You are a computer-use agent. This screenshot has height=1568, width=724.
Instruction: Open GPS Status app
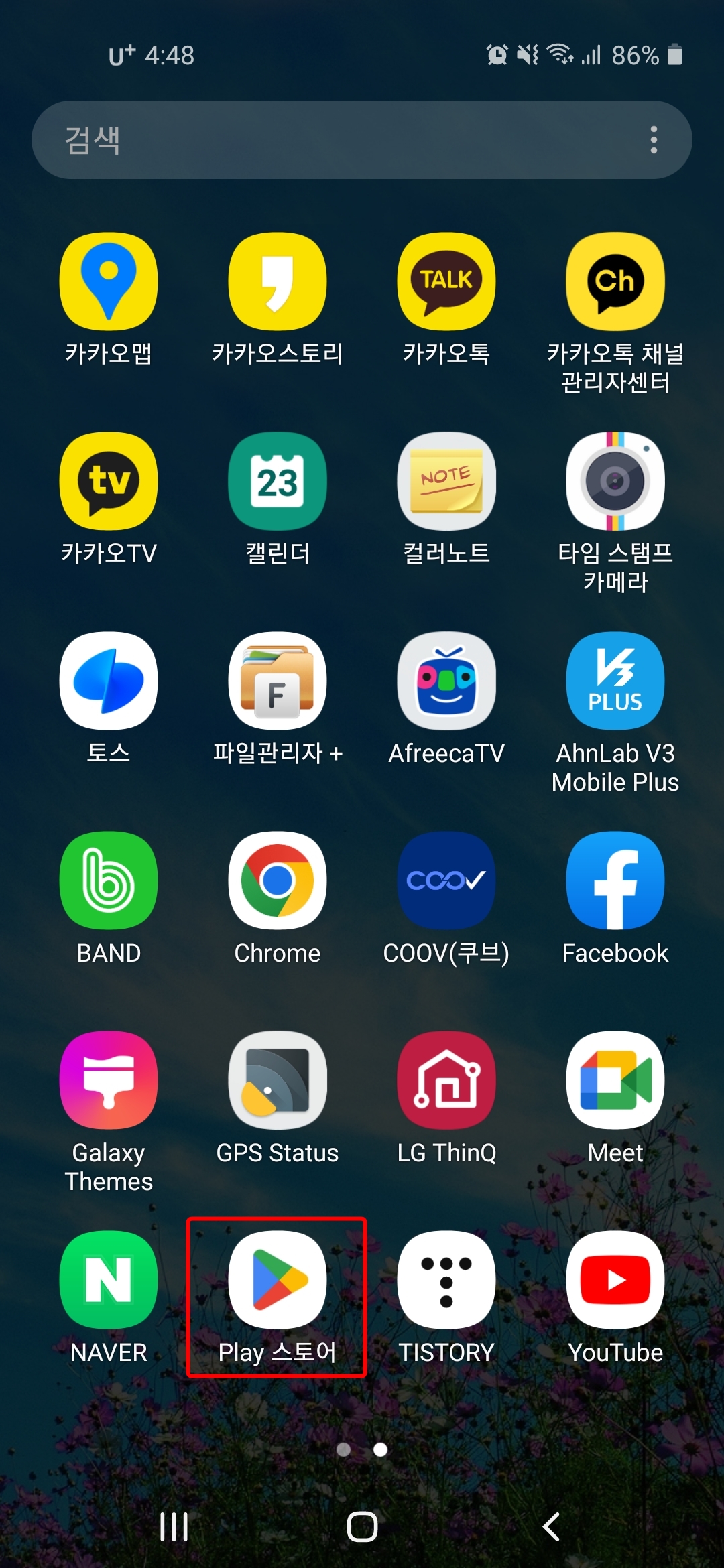pyautogui.click(x=277, y=1080)
